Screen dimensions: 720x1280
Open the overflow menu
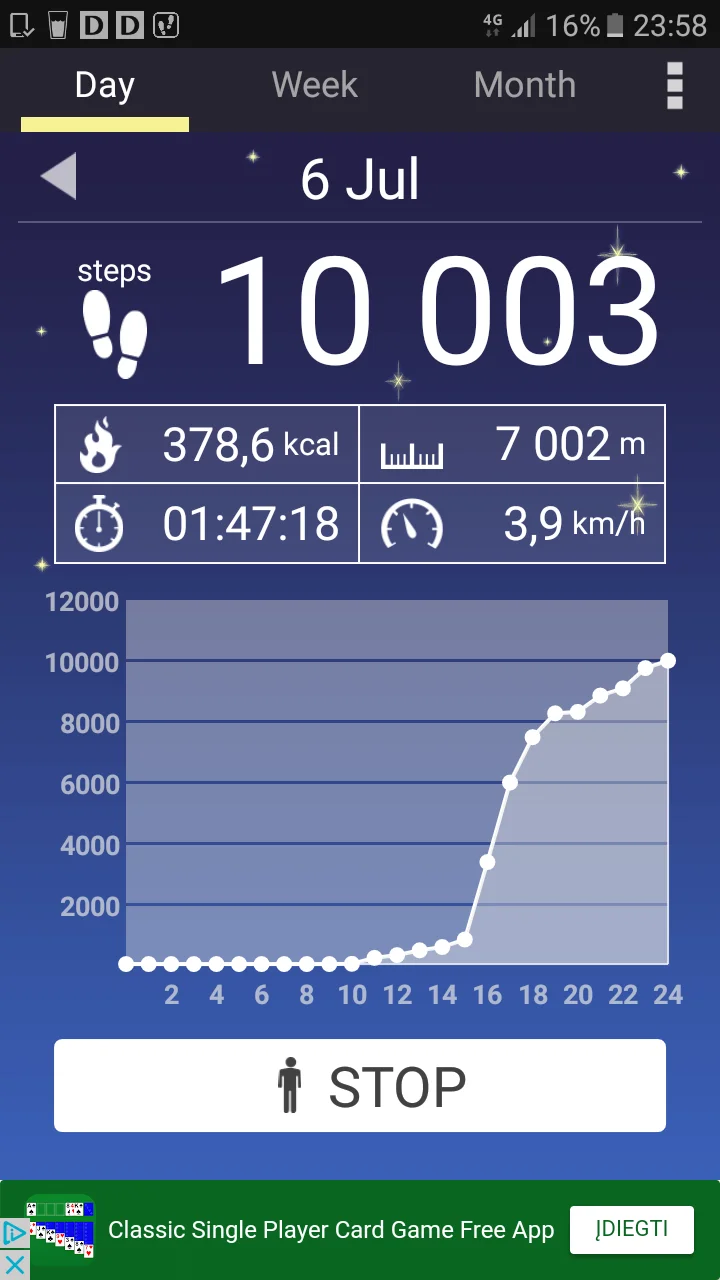[x=674, y=86]
